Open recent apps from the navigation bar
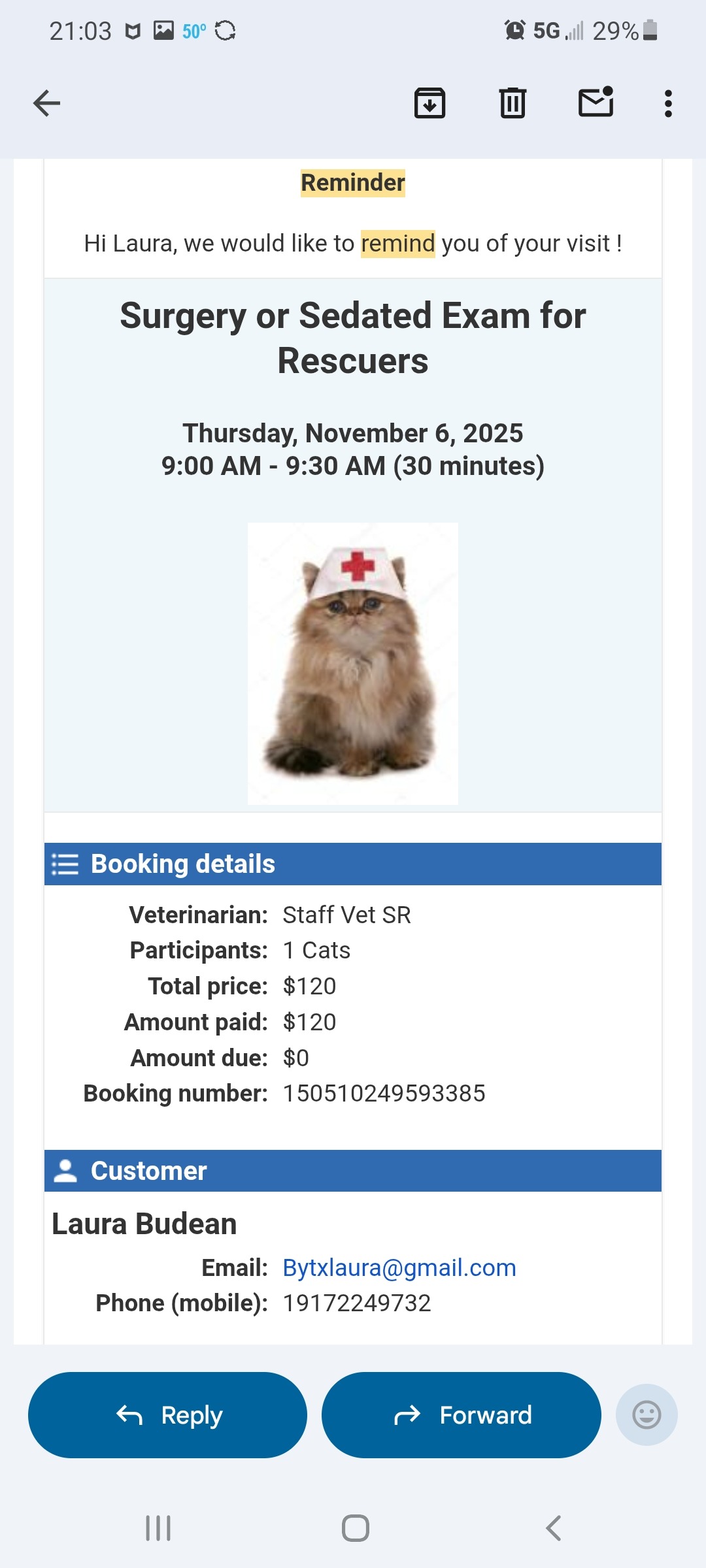 coord(158,1528)
